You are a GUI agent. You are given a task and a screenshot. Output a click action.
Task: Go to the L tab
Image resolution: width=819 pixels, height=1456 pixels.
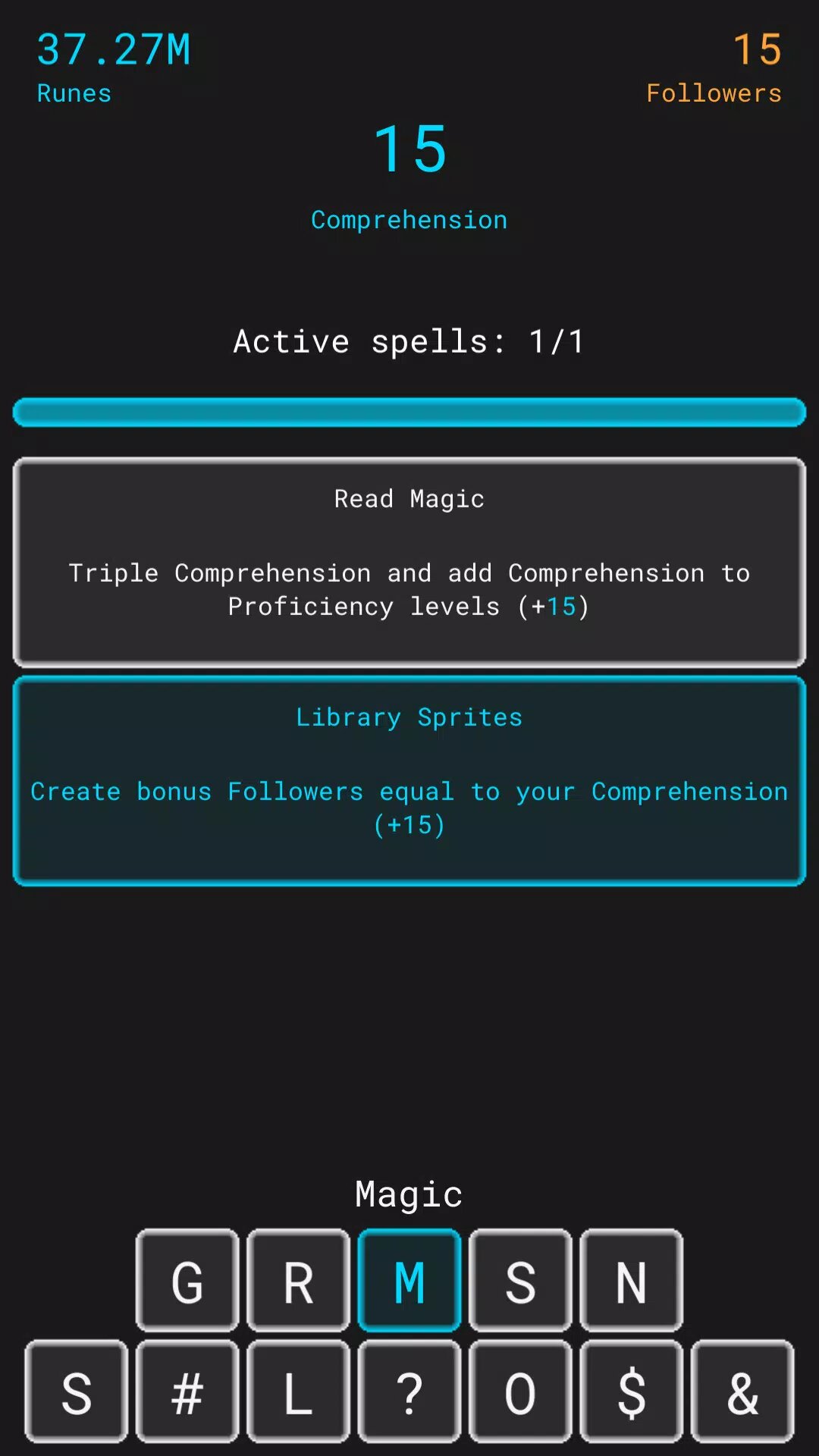tap(298, 1392)
